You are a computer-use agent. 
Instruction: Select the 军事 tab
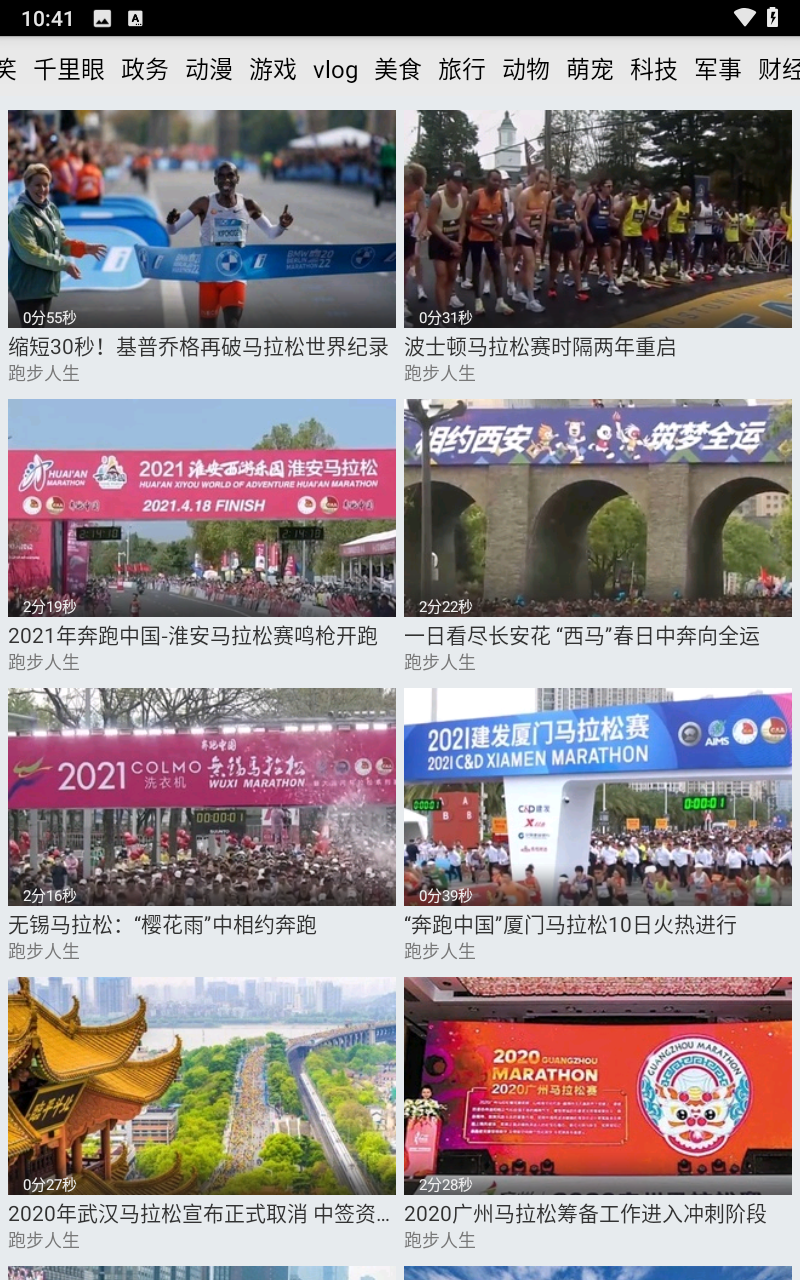(x=718, y=69)
